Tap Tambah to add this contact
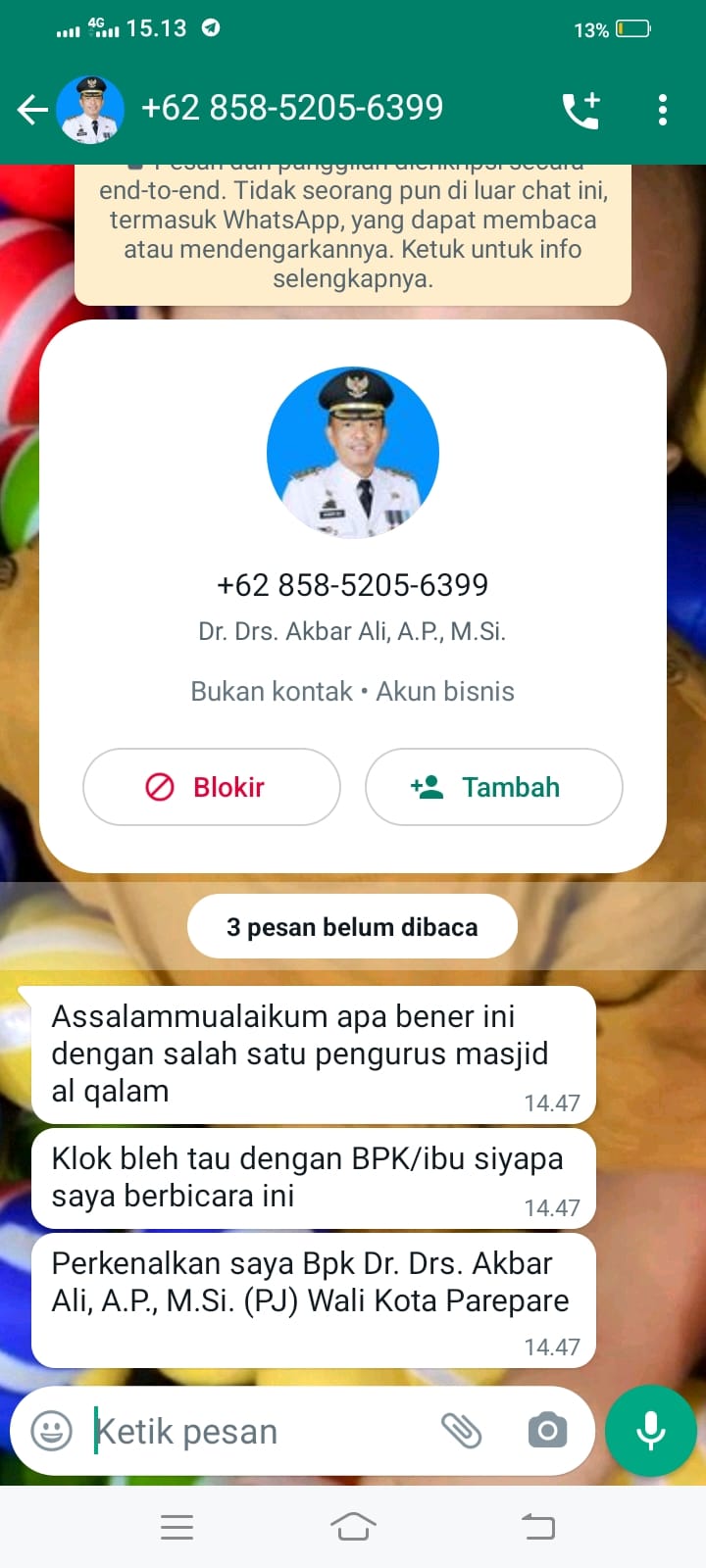706x1568 pixels. [493, 787]
